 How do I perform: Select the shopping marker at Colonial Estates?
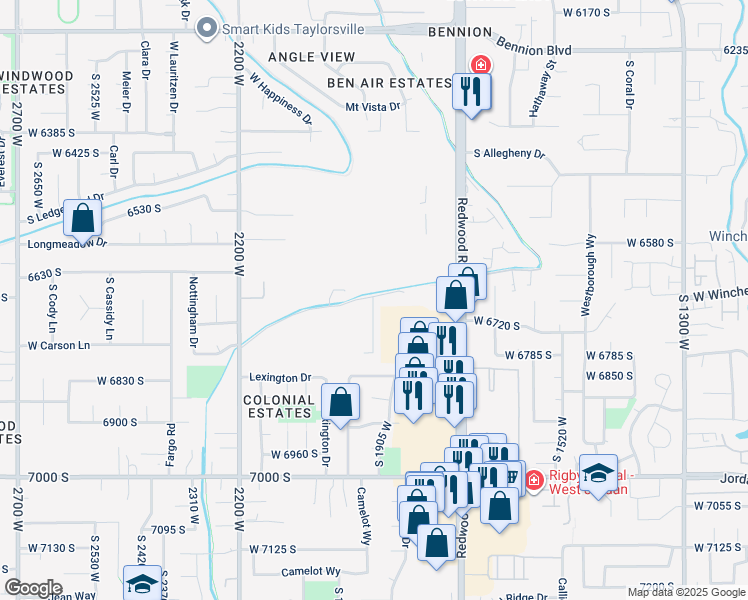(x=340, y=402)
